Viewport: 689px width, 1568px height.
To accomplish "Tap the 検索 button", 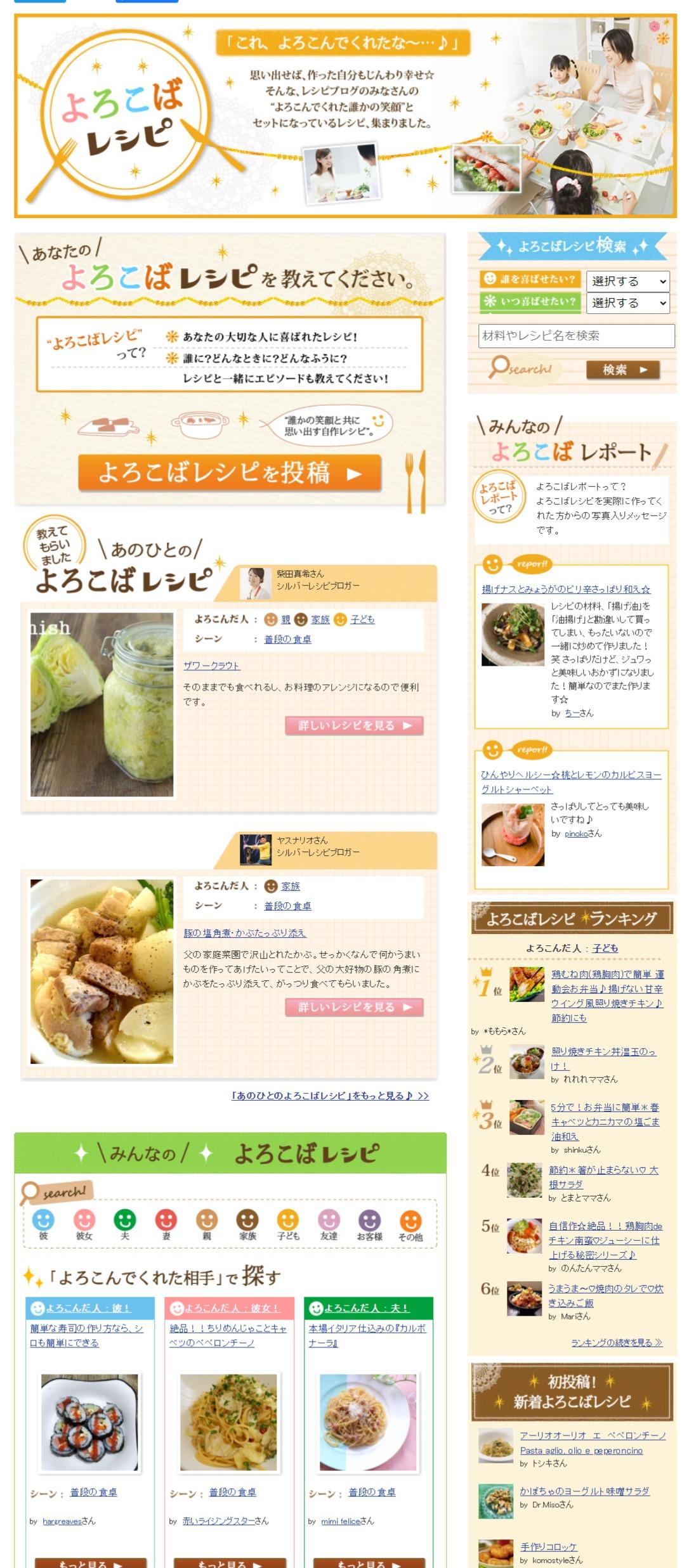I will (622, 370).
